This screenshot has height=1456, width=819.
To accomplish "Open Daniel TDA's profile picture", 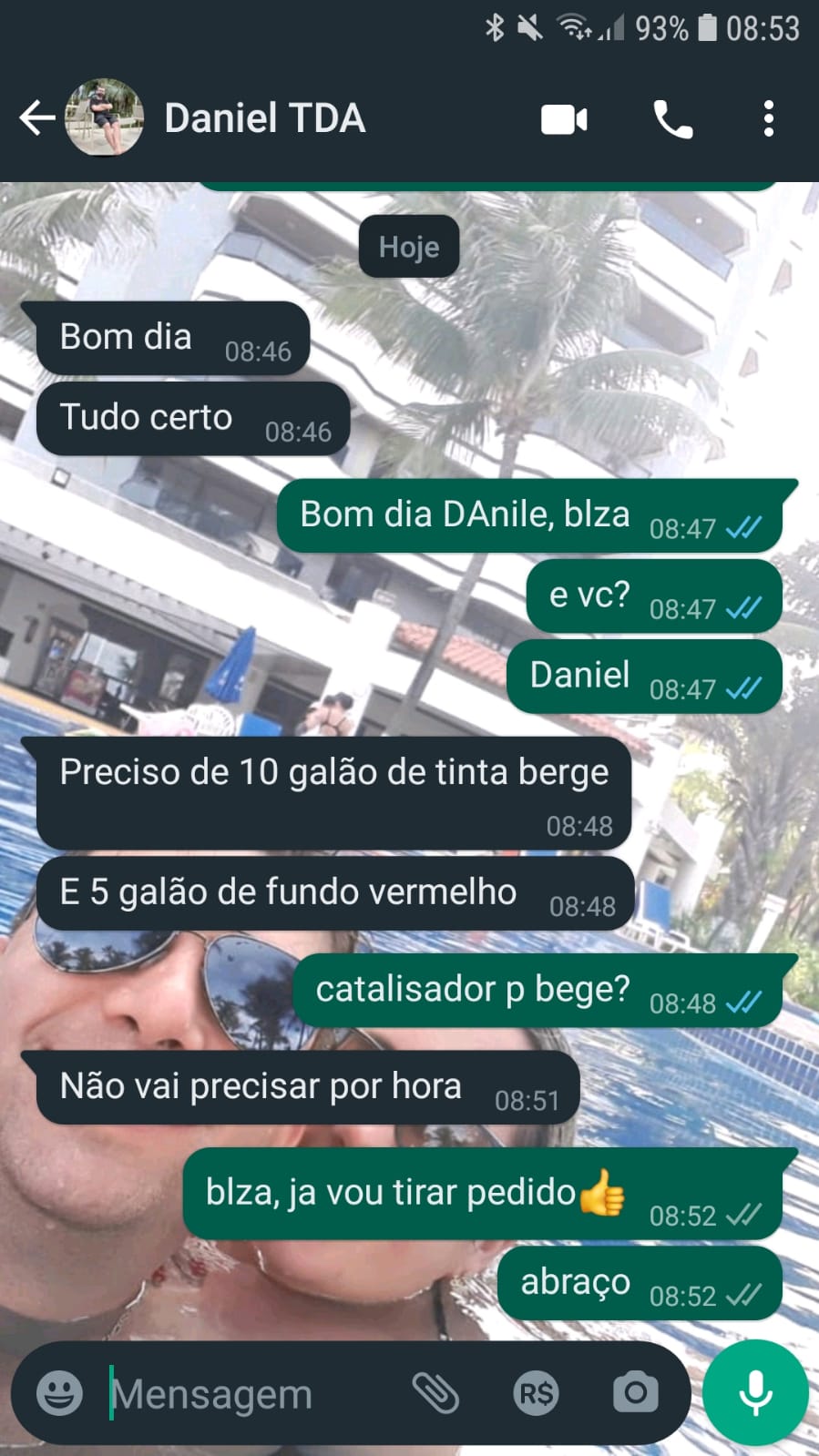I will tap(104, 118).
